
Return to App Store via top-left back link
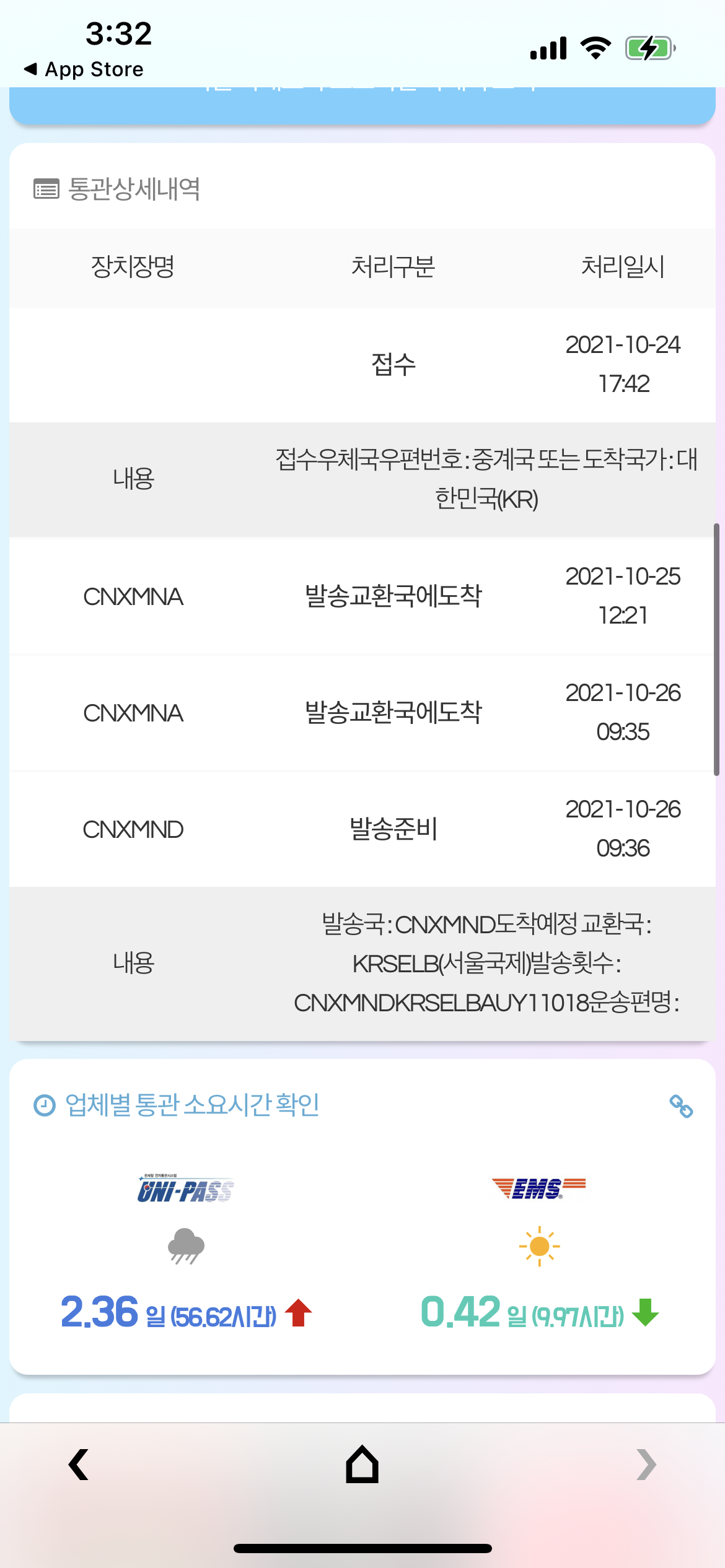pyautogui.click(x=84, y=69)
